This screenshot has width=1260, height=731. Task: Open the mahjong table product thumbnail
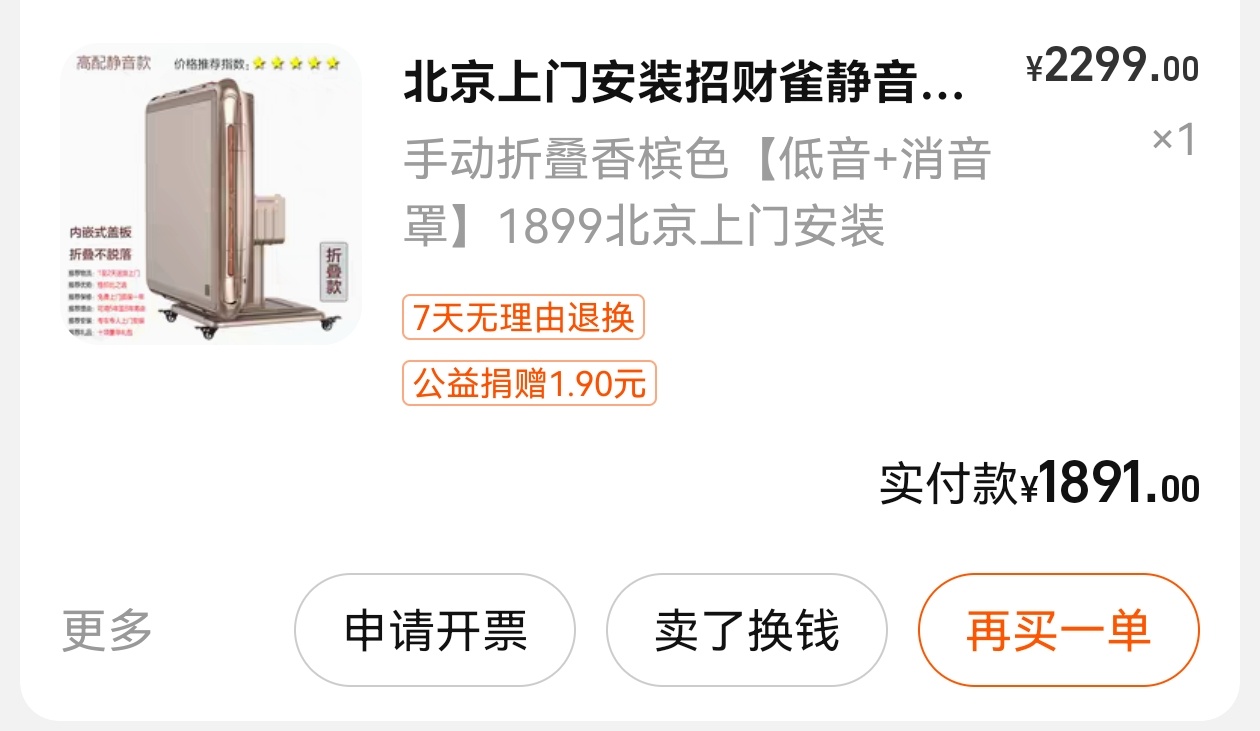click(x=210, y=194)
